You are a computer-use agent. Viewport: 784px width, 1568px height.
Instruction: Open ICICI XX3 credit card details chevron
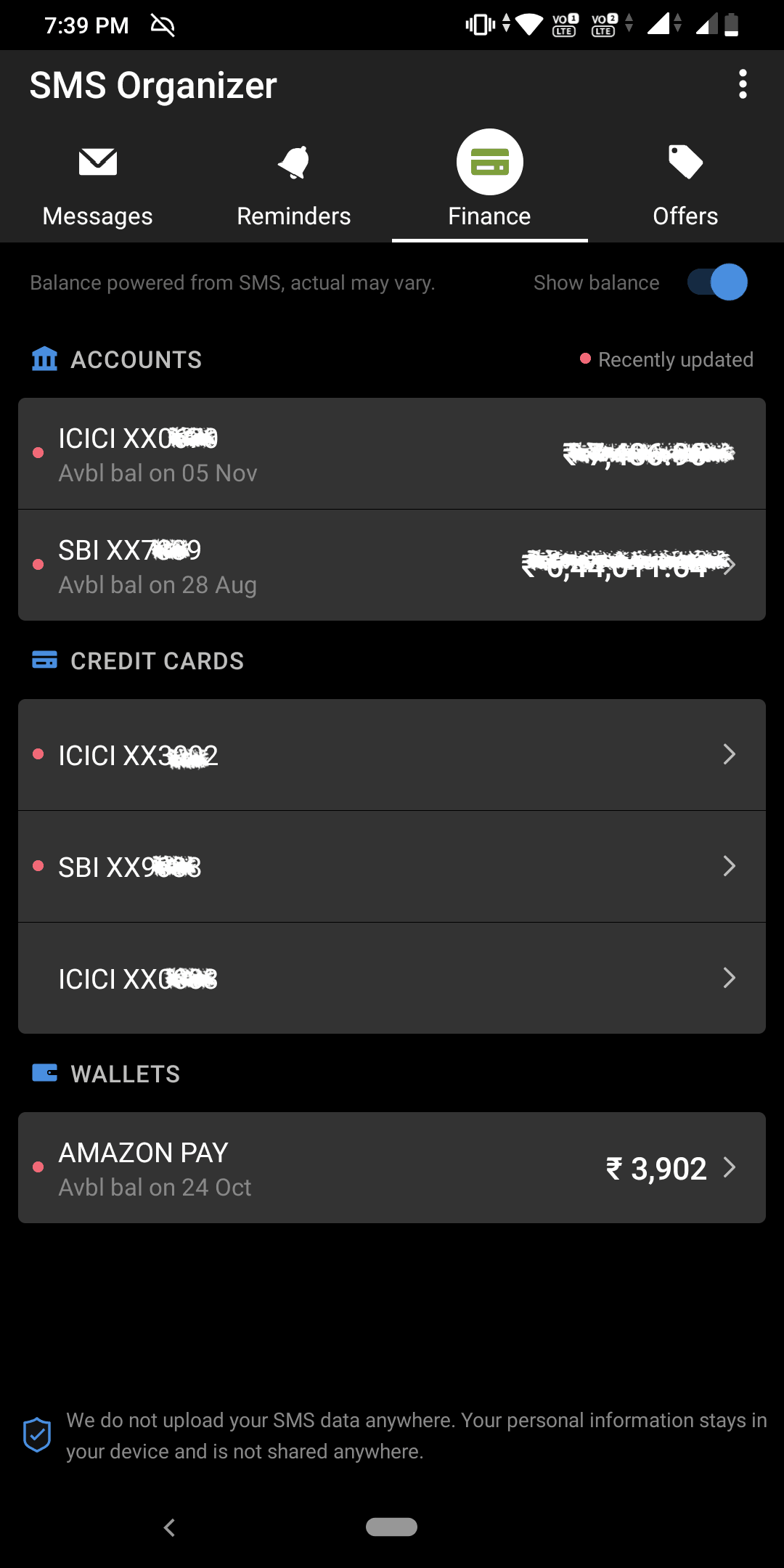730,754
